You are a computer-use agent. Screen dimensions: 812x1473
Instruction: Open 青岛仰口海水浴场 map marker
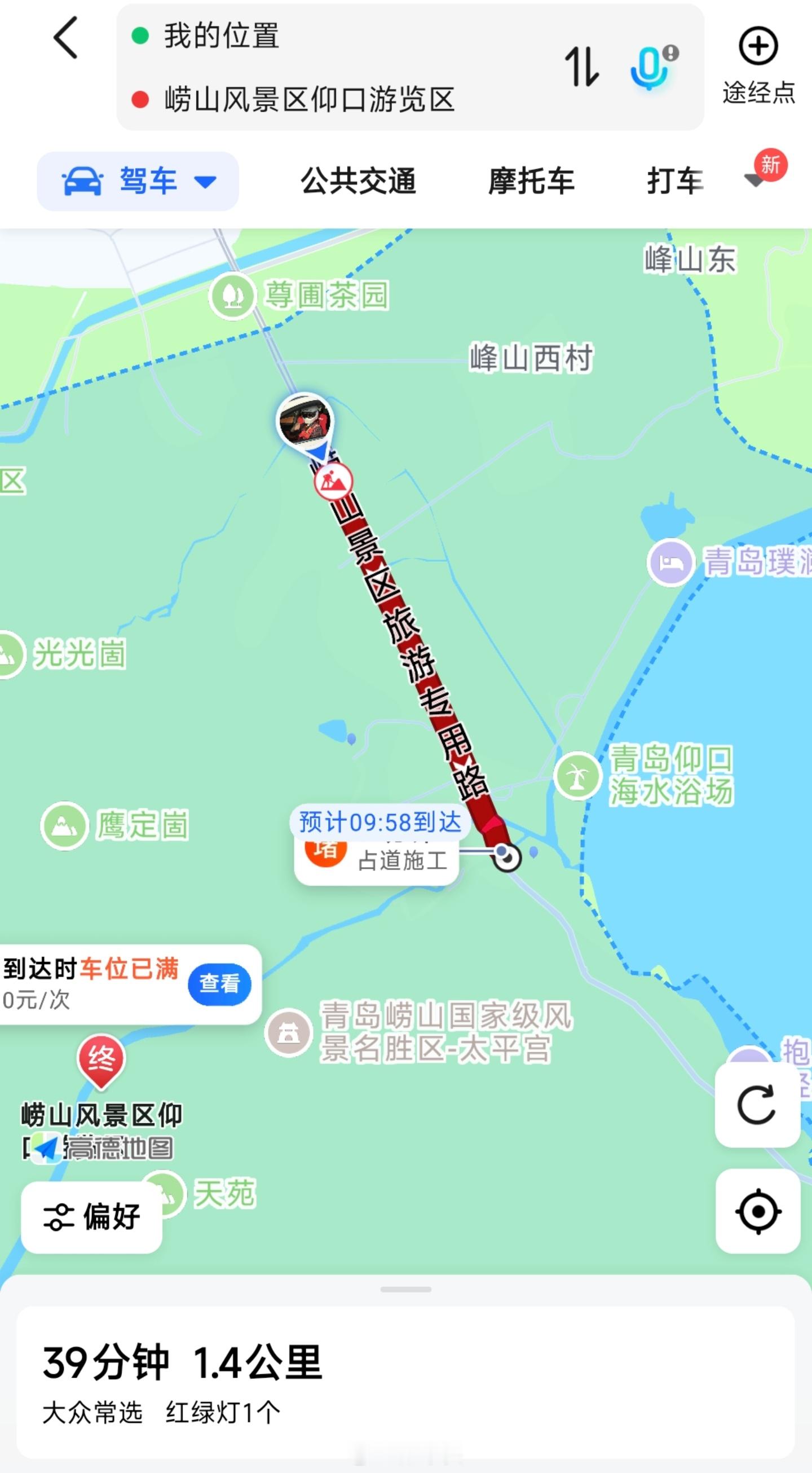coord(578,775)
